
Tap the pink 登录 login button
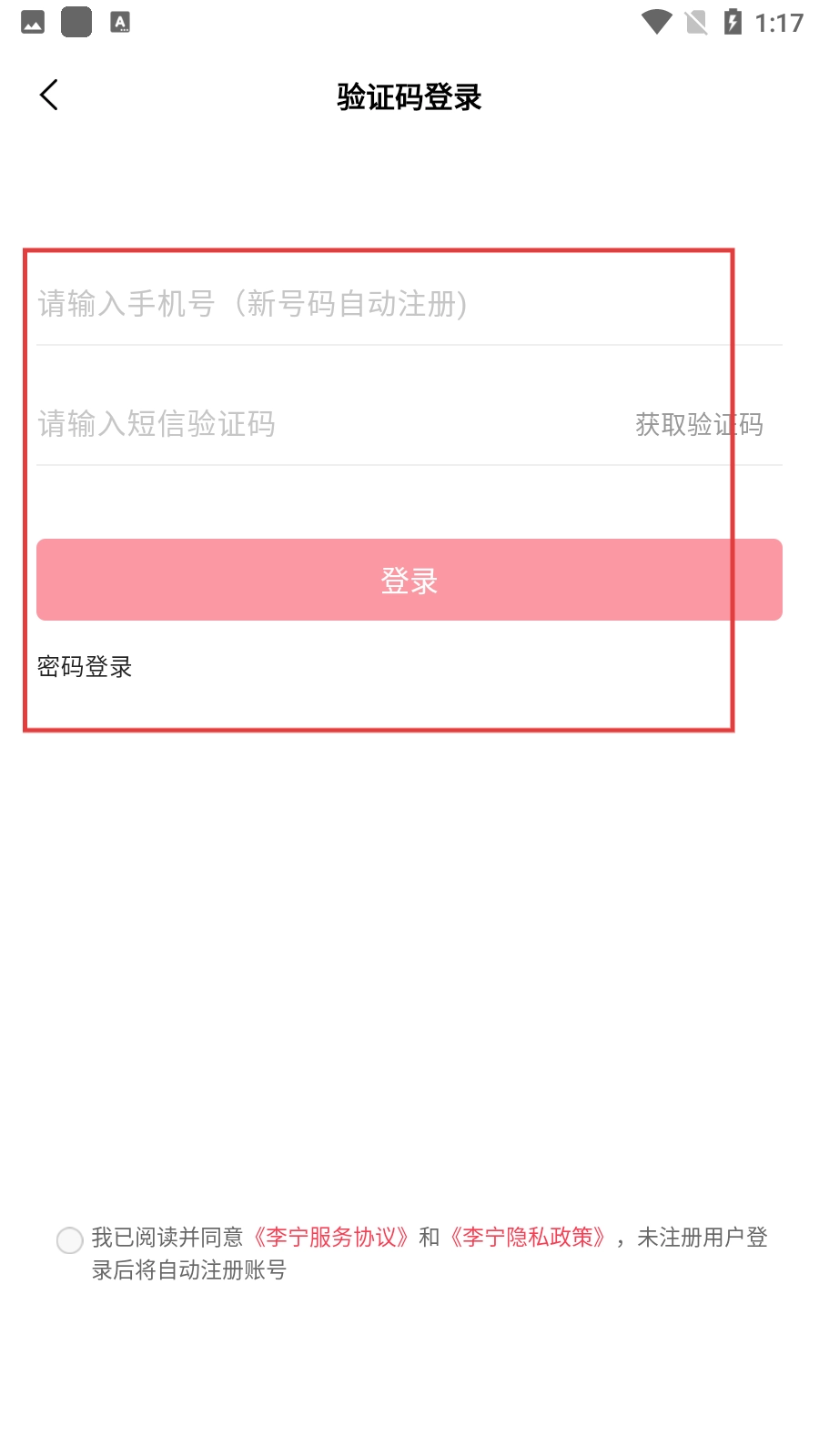tap(409, 580)
